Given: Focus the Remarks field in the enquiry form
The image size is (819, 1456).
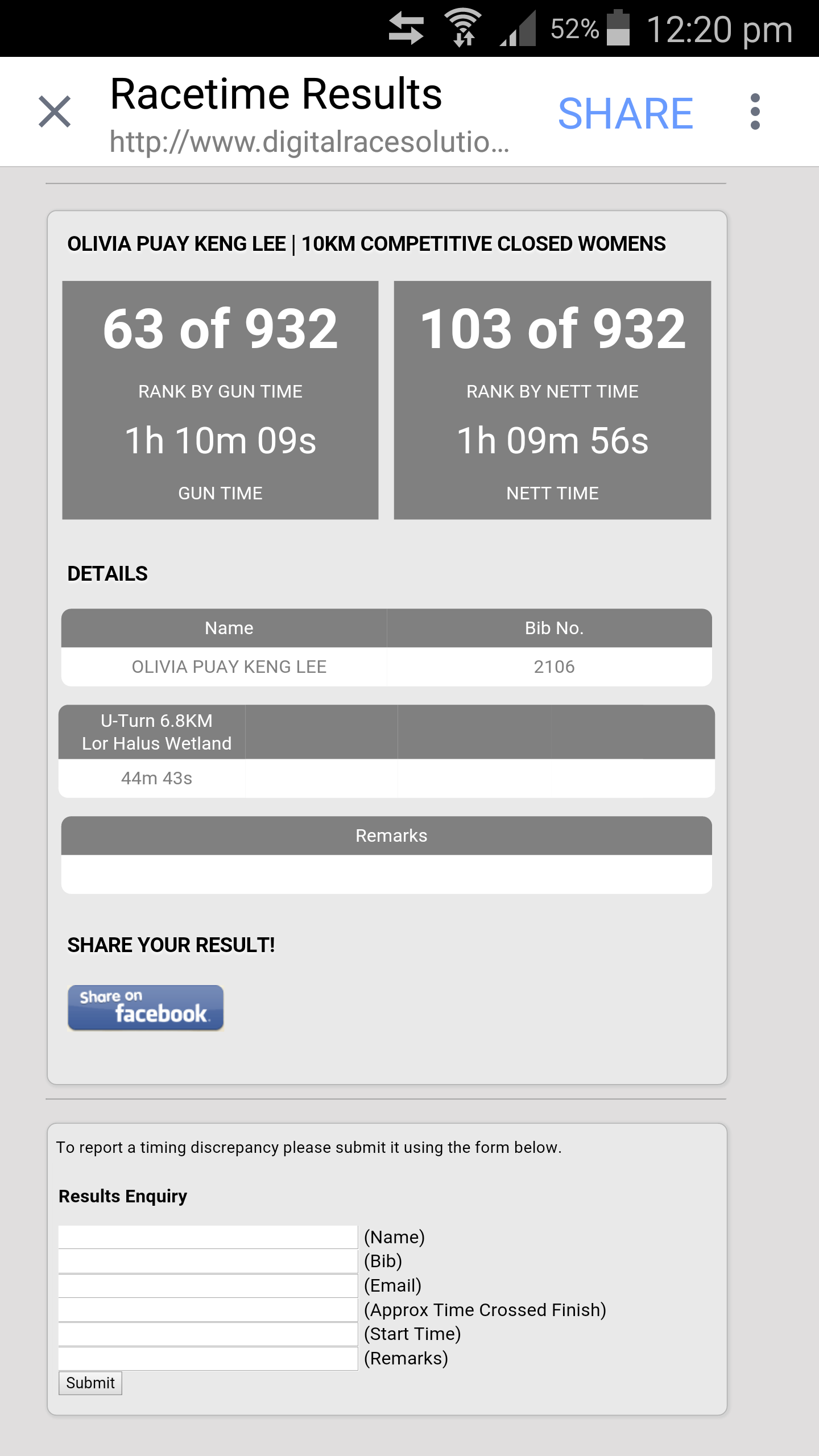Looking at the screenshot, I should click(208, 1358).
